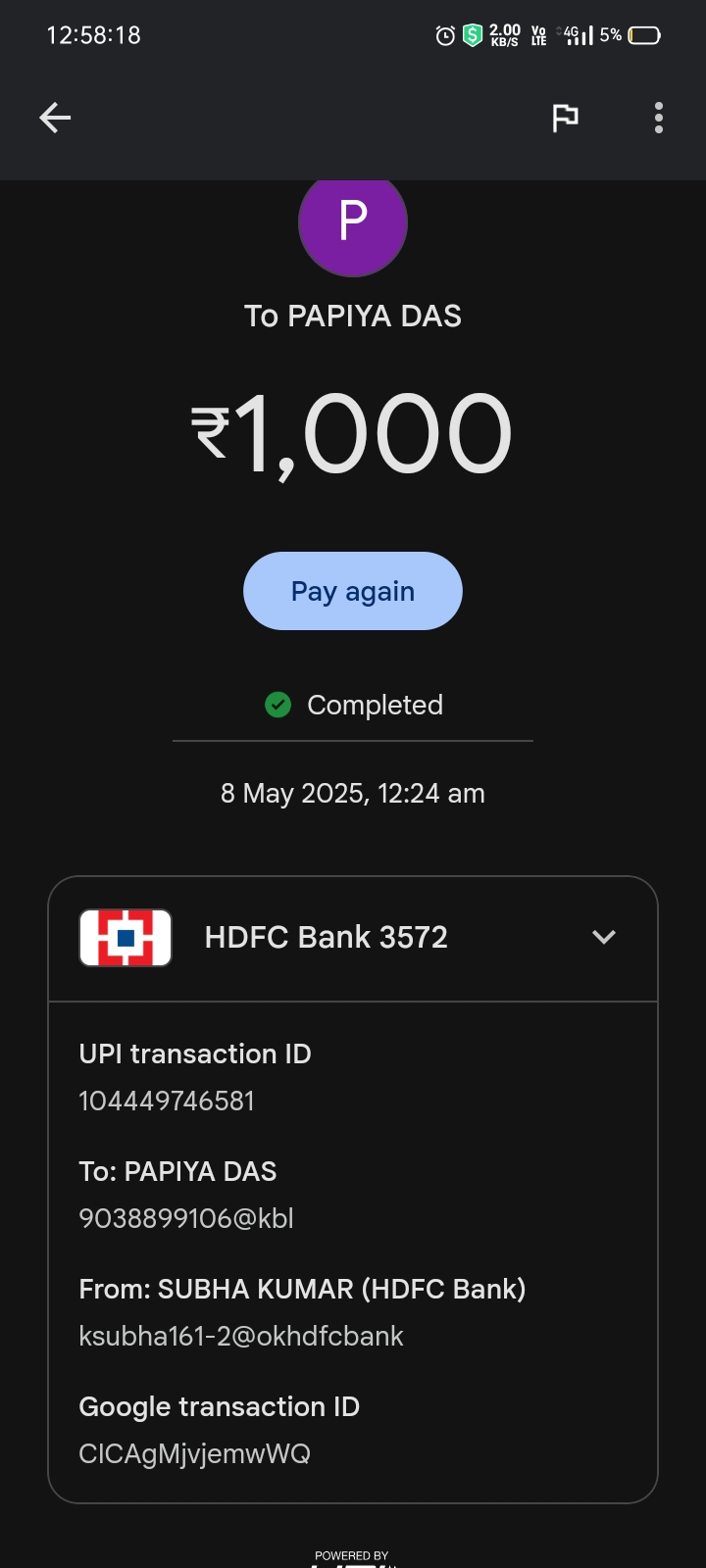706x1568 pixels.
Task: Open PAPIYA DAS profile avatar
Action: point(353,225)
